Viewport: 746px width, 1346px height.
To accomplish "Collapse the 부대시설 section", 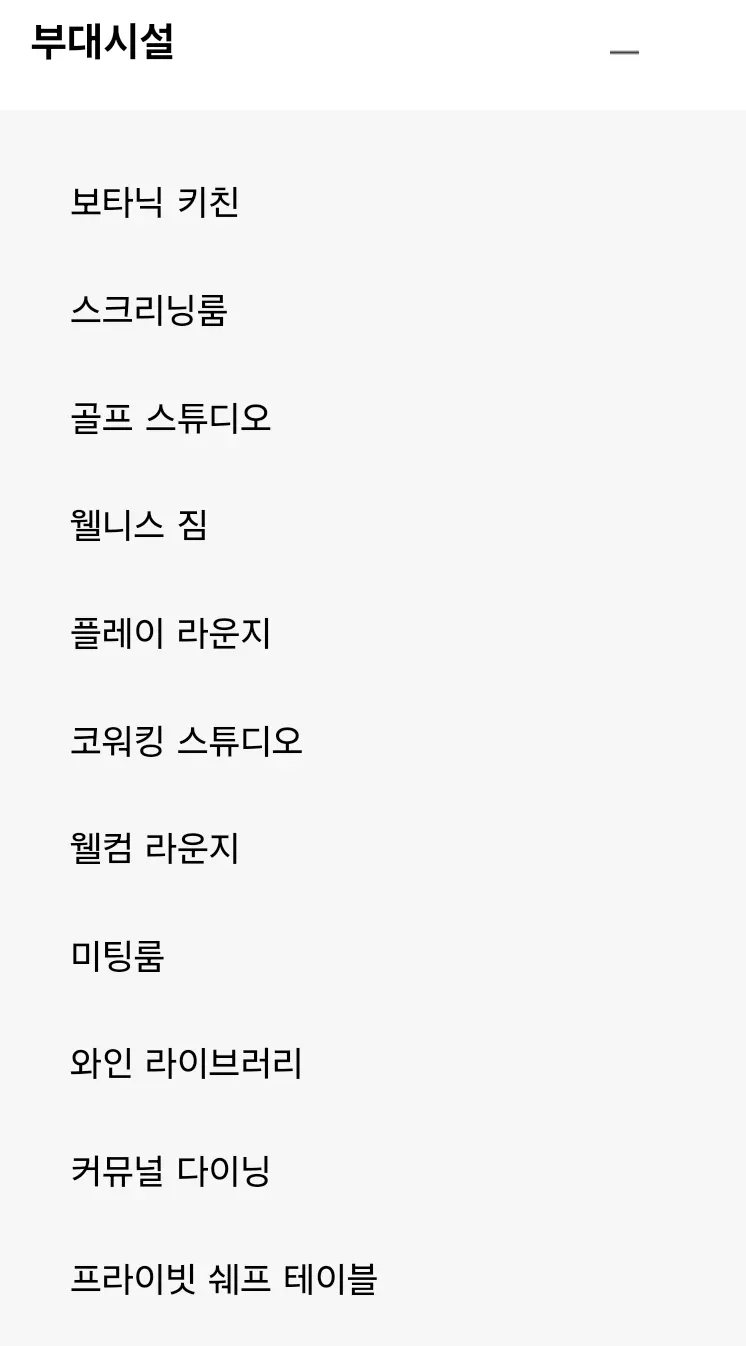I will click(624, 52).
